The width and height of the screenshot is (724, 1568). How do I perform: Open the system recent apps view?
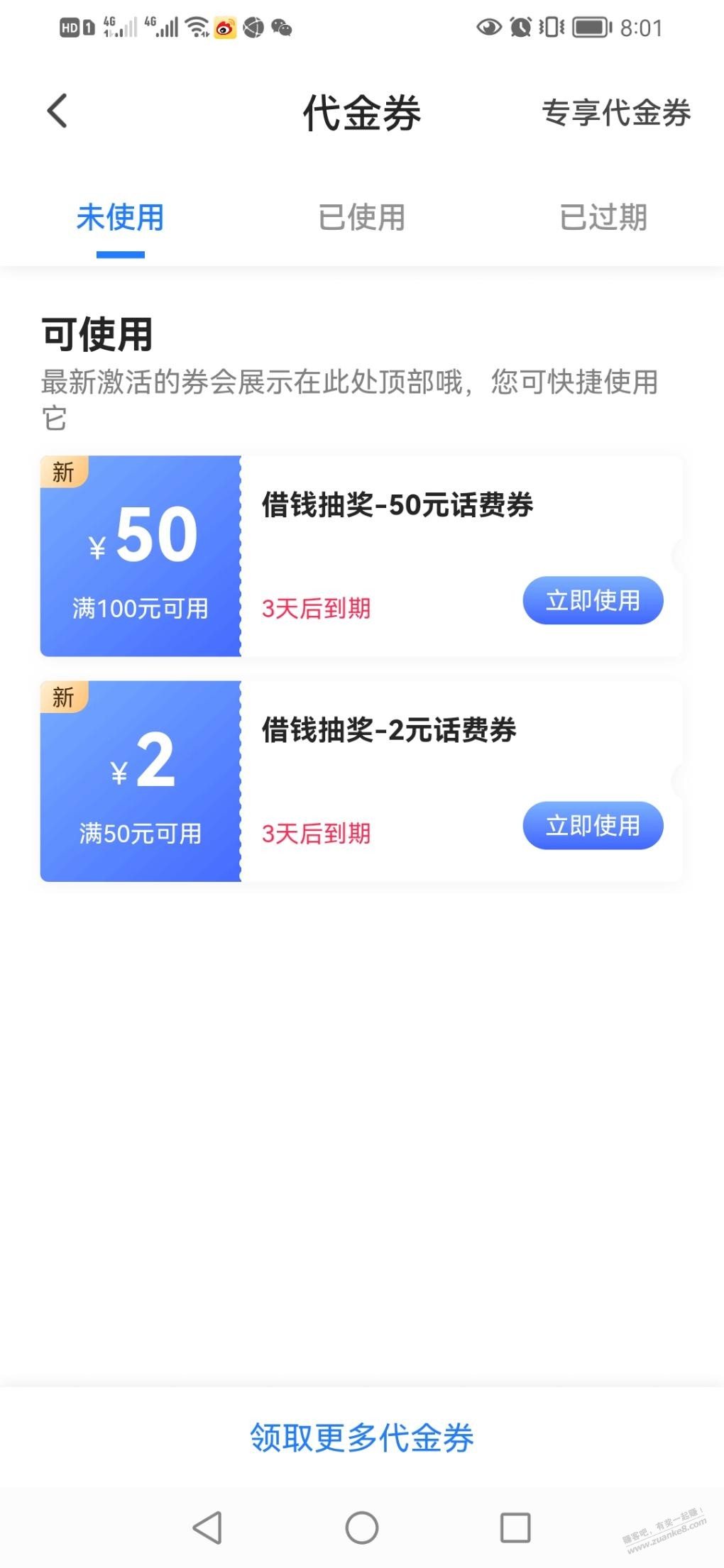click(515, 1528)
